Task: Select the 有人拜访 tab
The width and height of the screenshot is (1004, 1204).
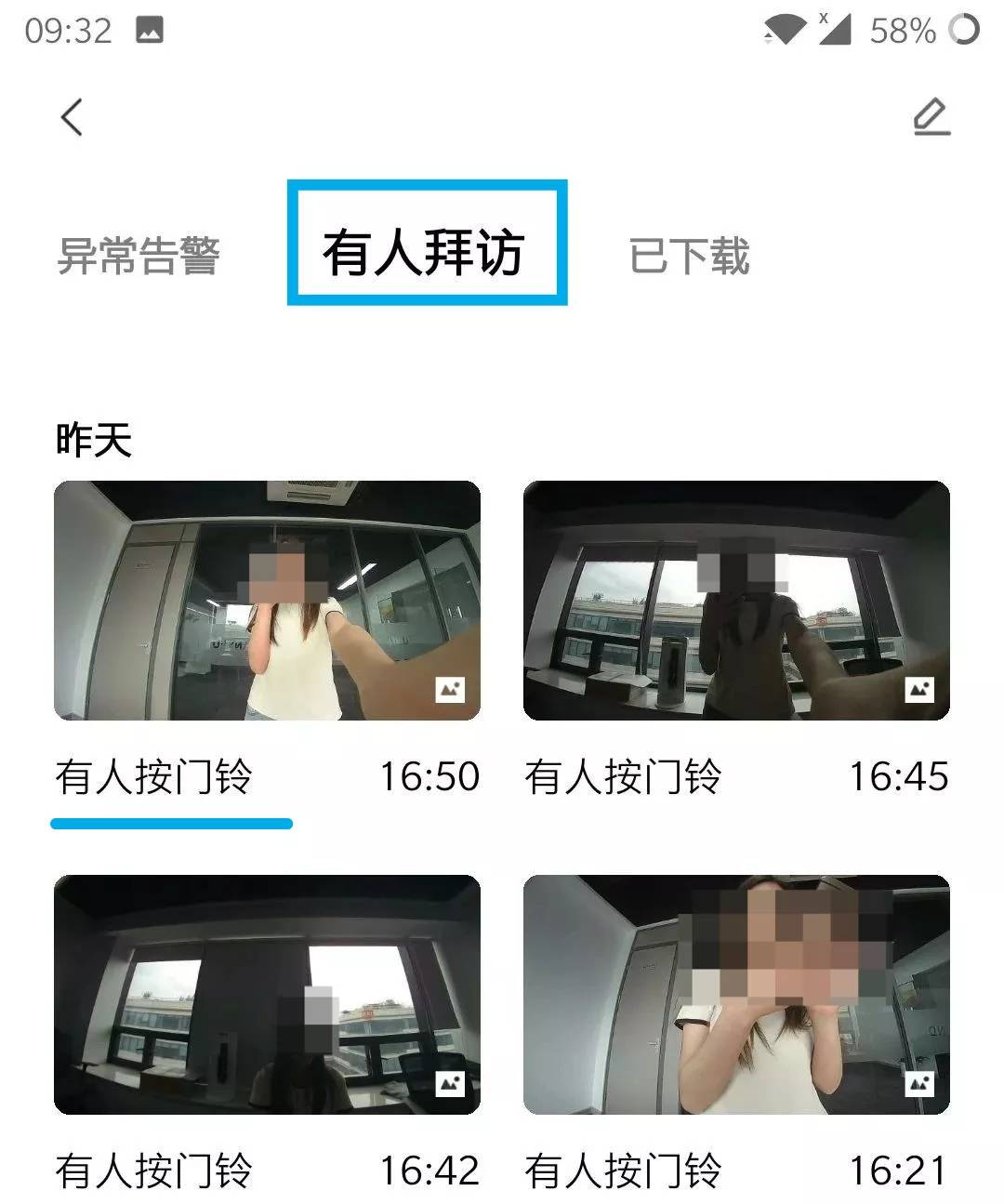Action: click(x=425, y=253)
